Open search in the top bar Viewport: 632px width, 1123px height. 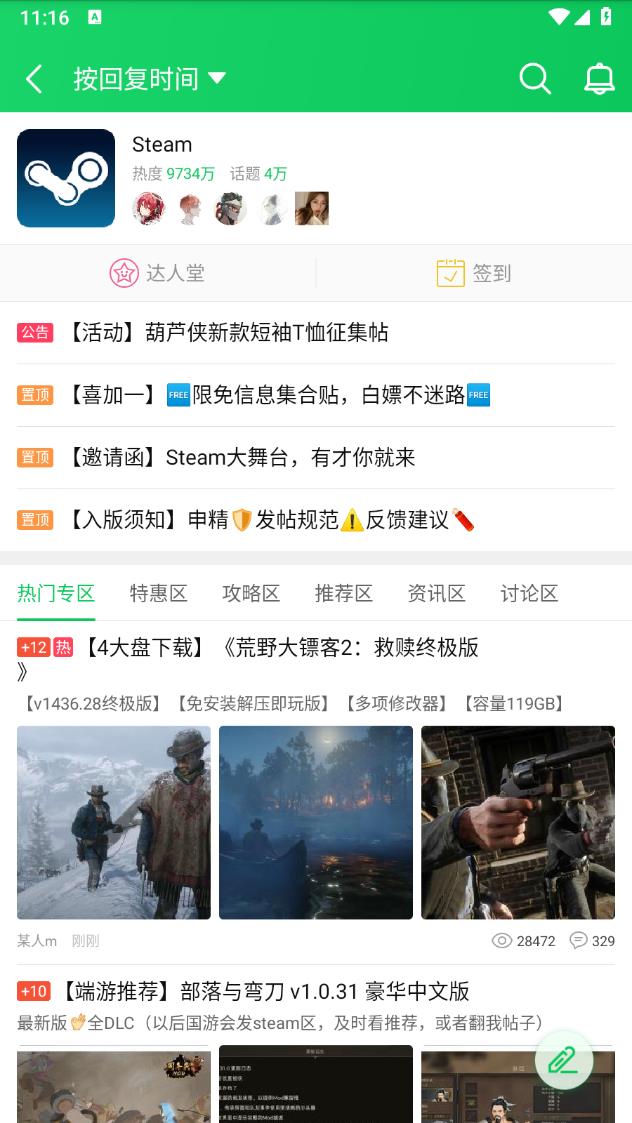[x=535, y=79]
